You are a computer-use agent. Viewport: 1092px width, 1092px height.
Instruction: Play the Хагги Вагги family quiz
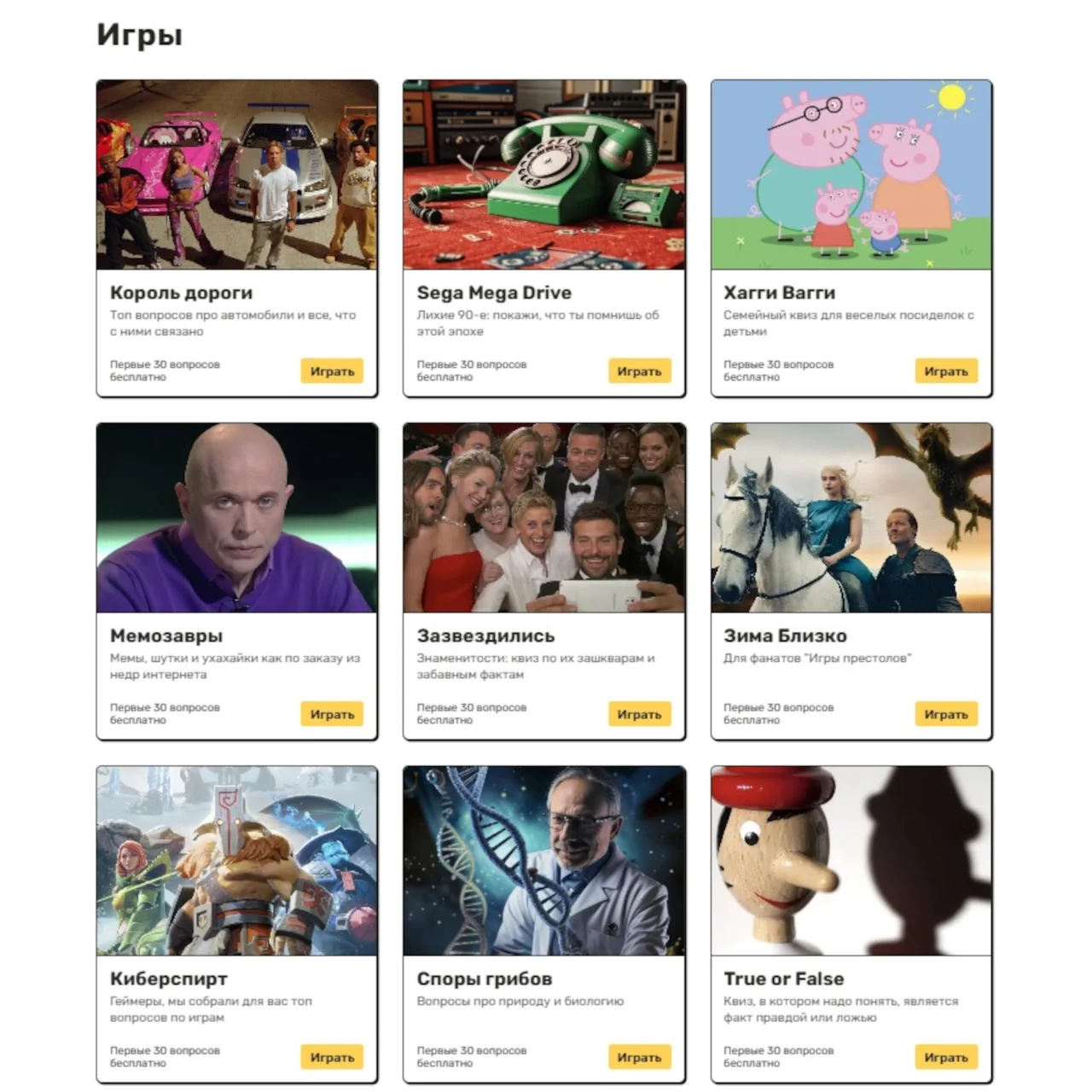(946, 371)
